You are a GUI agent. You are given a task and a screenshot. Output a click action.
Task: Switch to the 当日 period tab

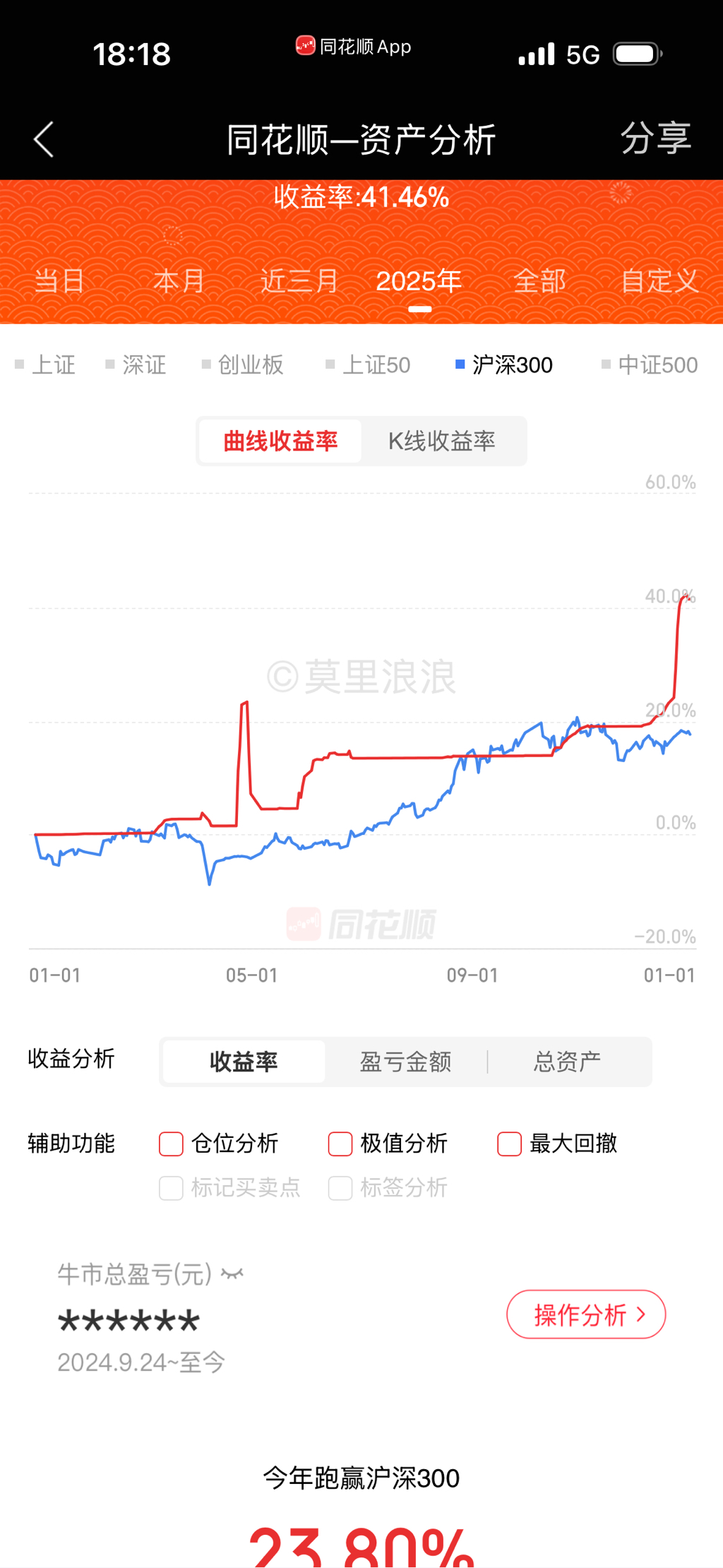(x=59, y=281)
